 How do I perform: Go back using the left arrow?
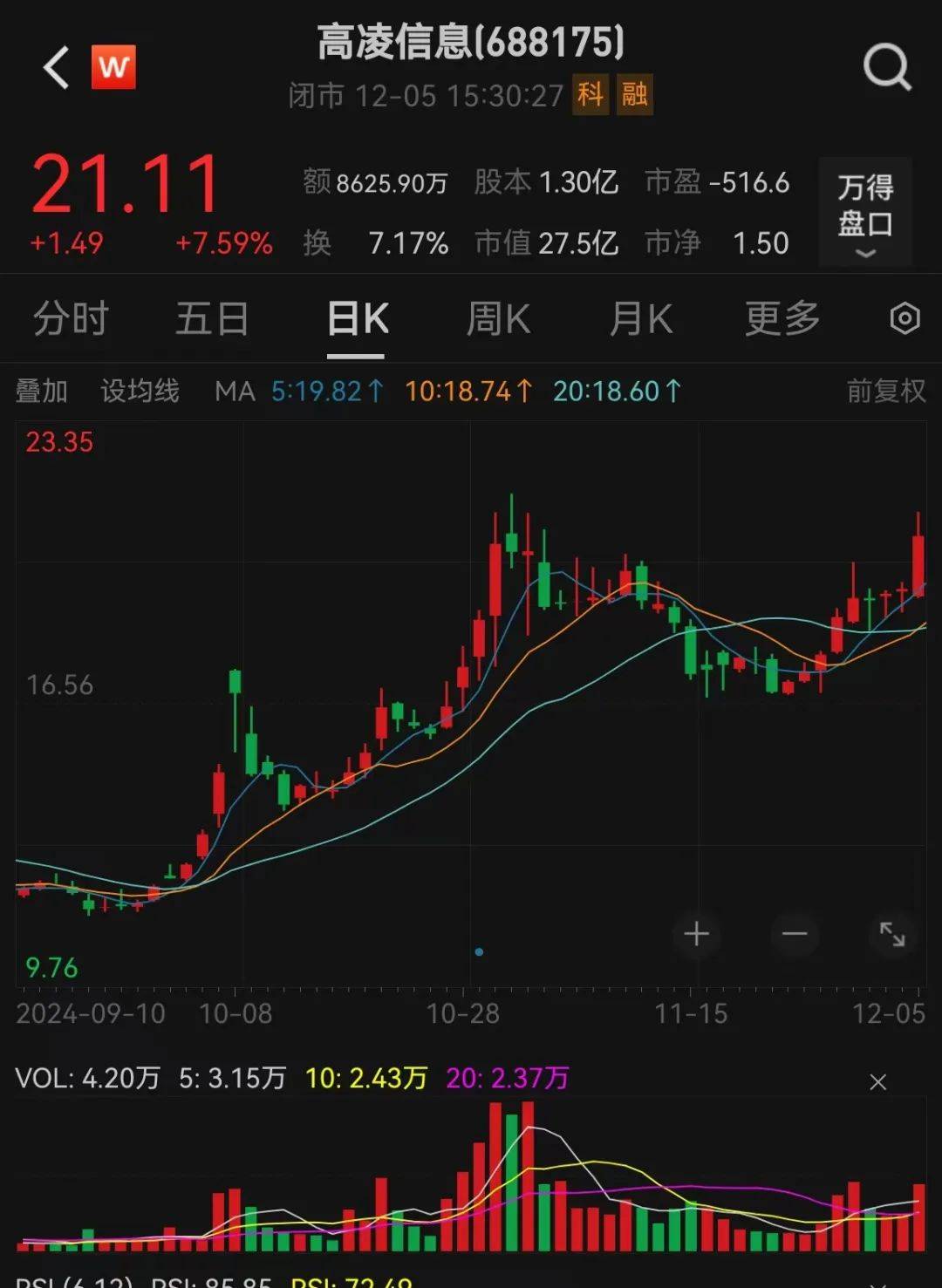pyautogui.click(x=54, y=68)
